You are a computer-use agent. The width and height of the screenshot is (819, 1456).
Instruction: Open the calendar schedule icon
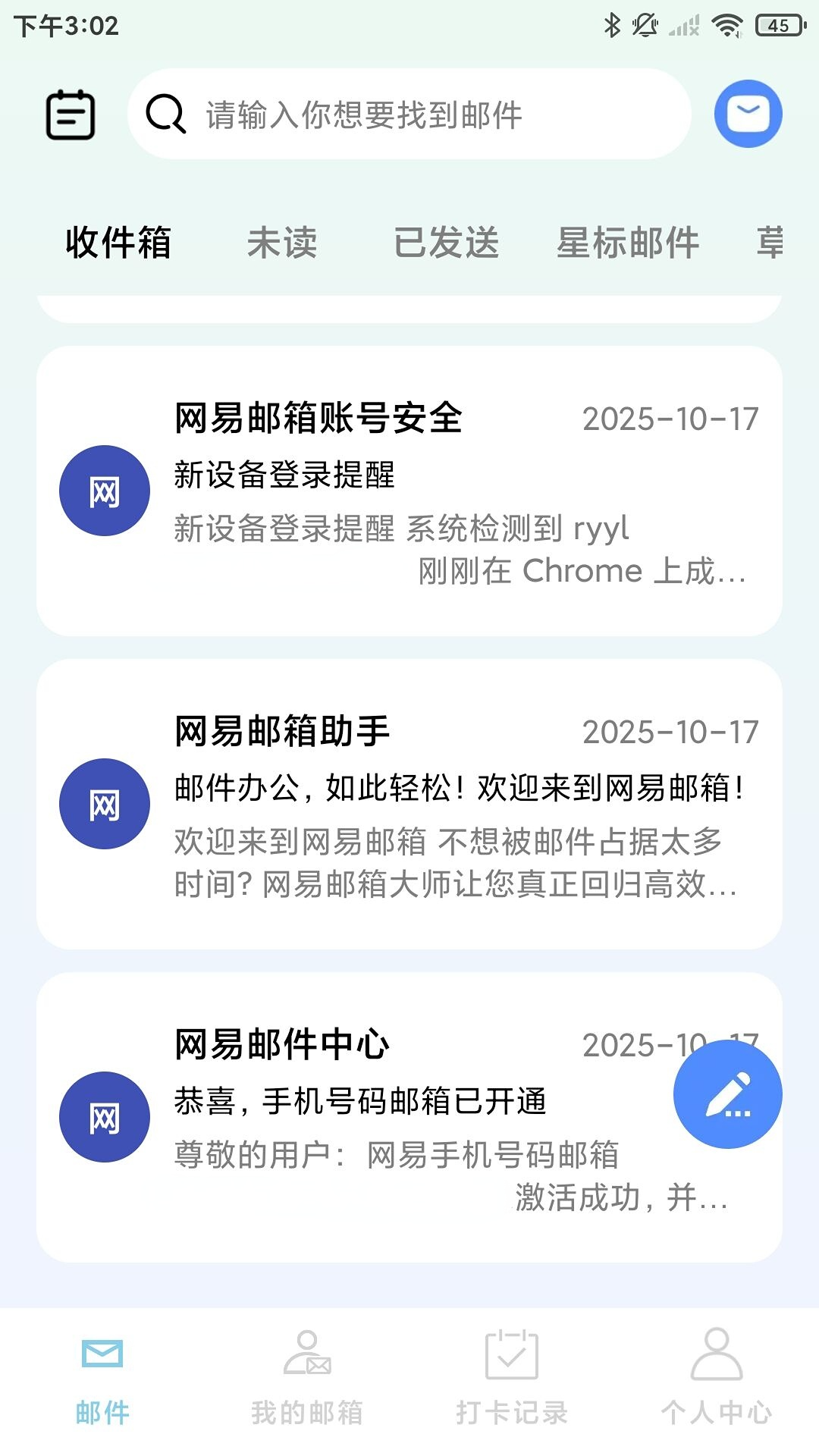(71, 115)
